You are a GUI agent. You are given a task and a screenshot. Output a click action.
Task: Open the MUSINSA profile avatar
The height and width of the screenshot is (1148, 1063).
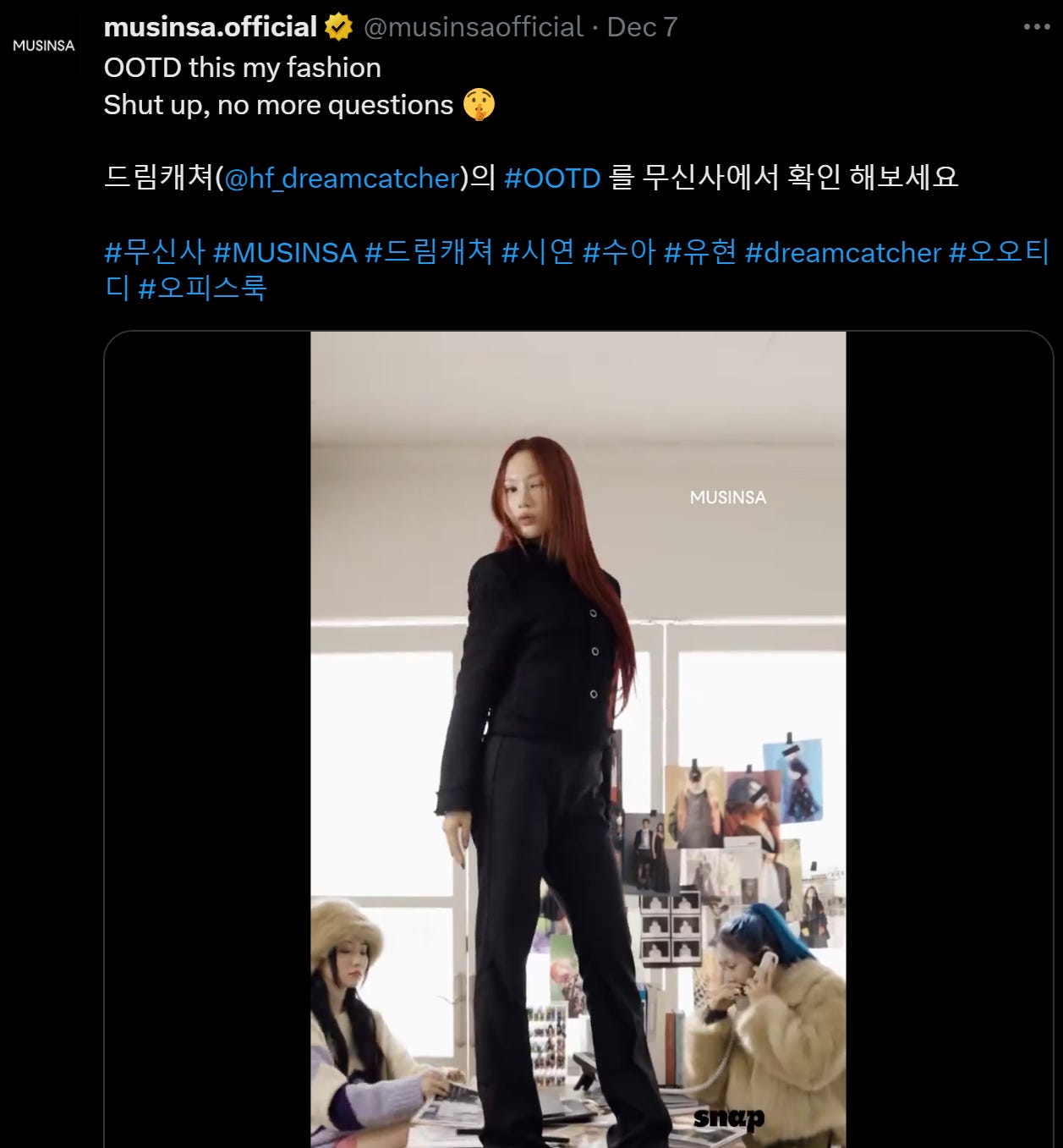44,46
